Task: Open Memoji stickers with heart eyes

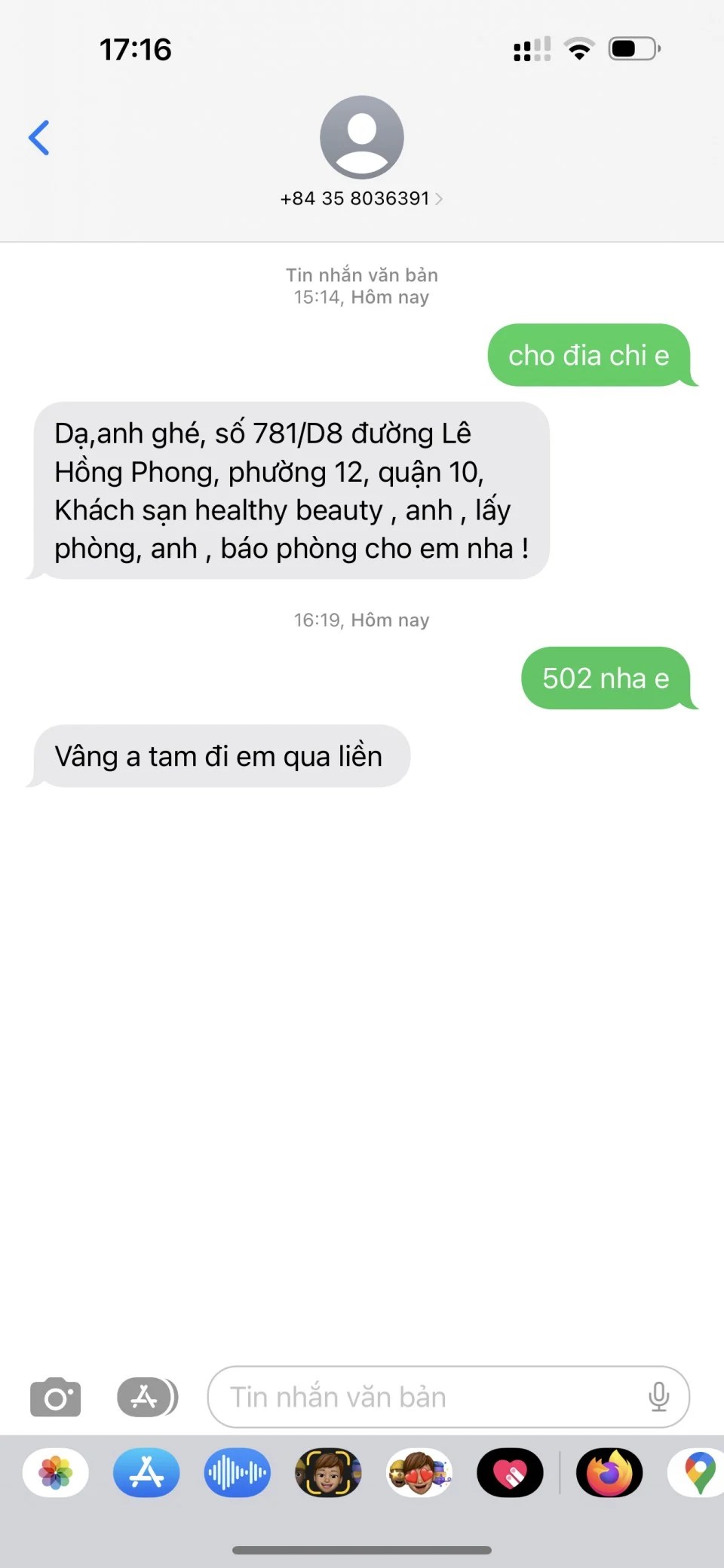Action: [x=419, y=1472]
